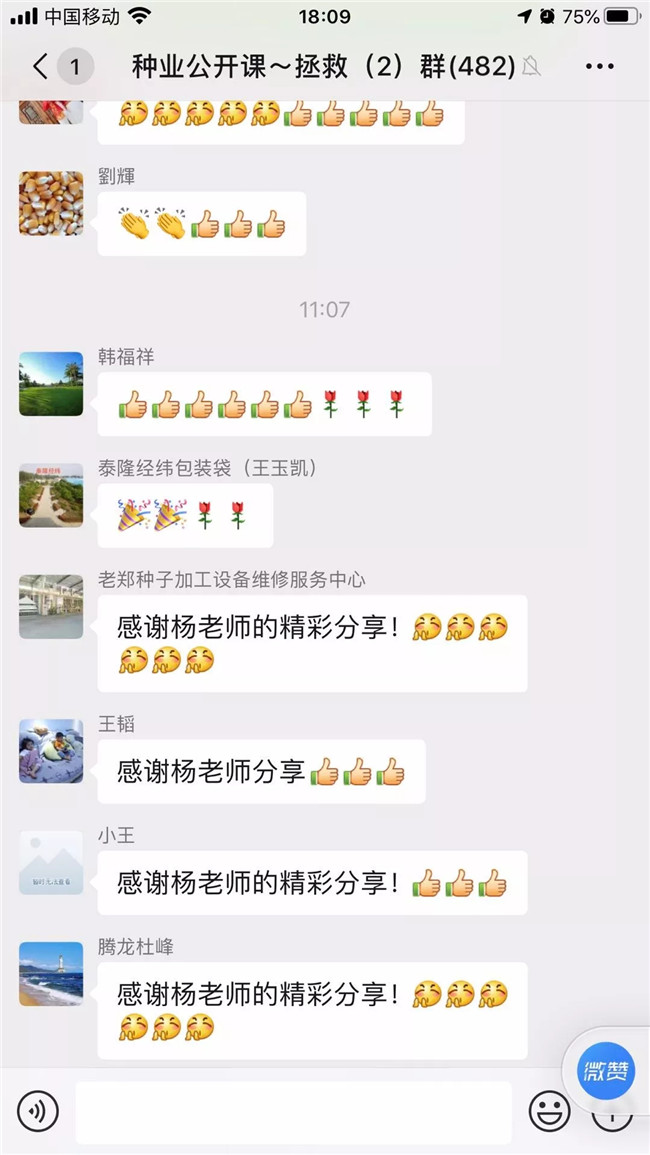Open 泰隆经纬包装袋 (王玉凯) avatar

pos(51,495)
